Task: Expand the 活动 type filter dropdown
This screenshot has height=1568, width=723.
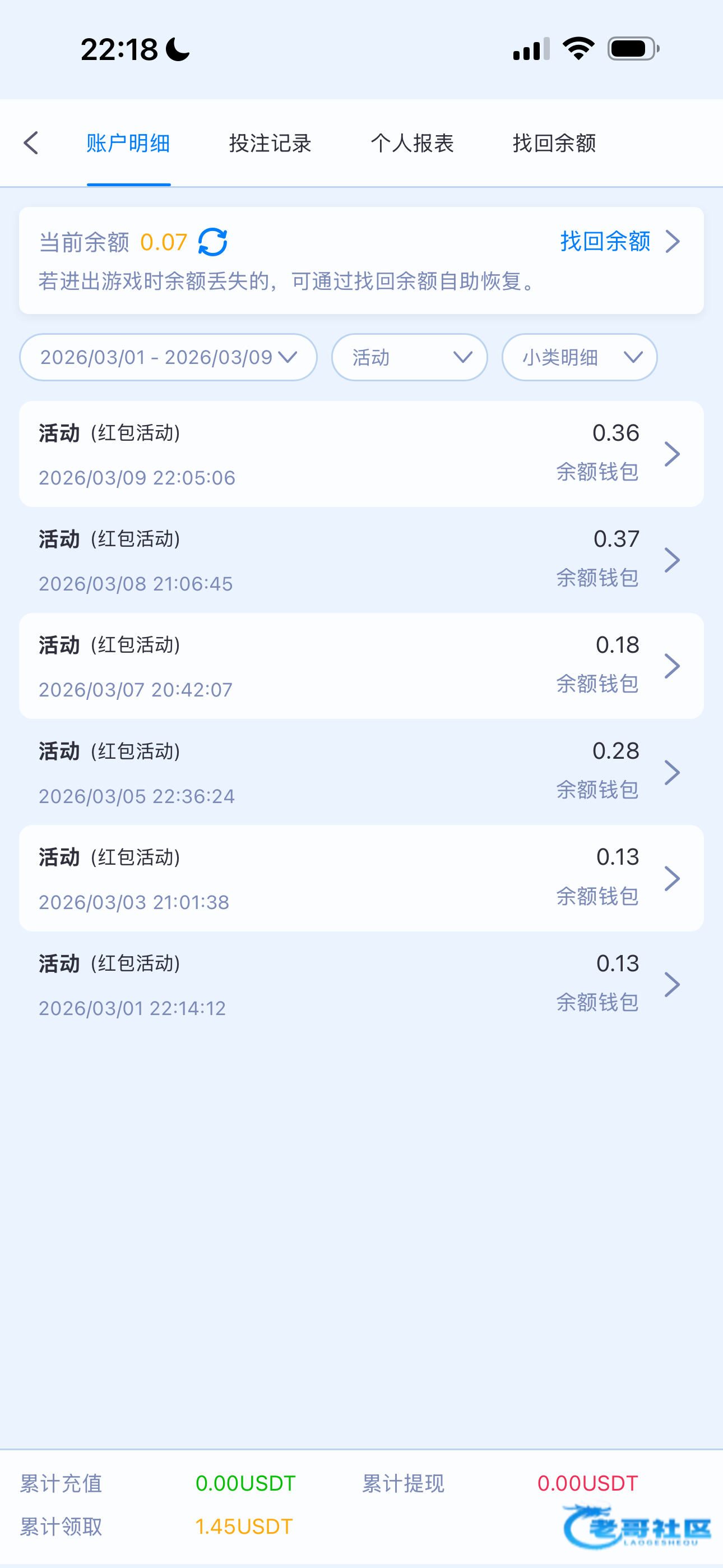Action: (409, 357)
